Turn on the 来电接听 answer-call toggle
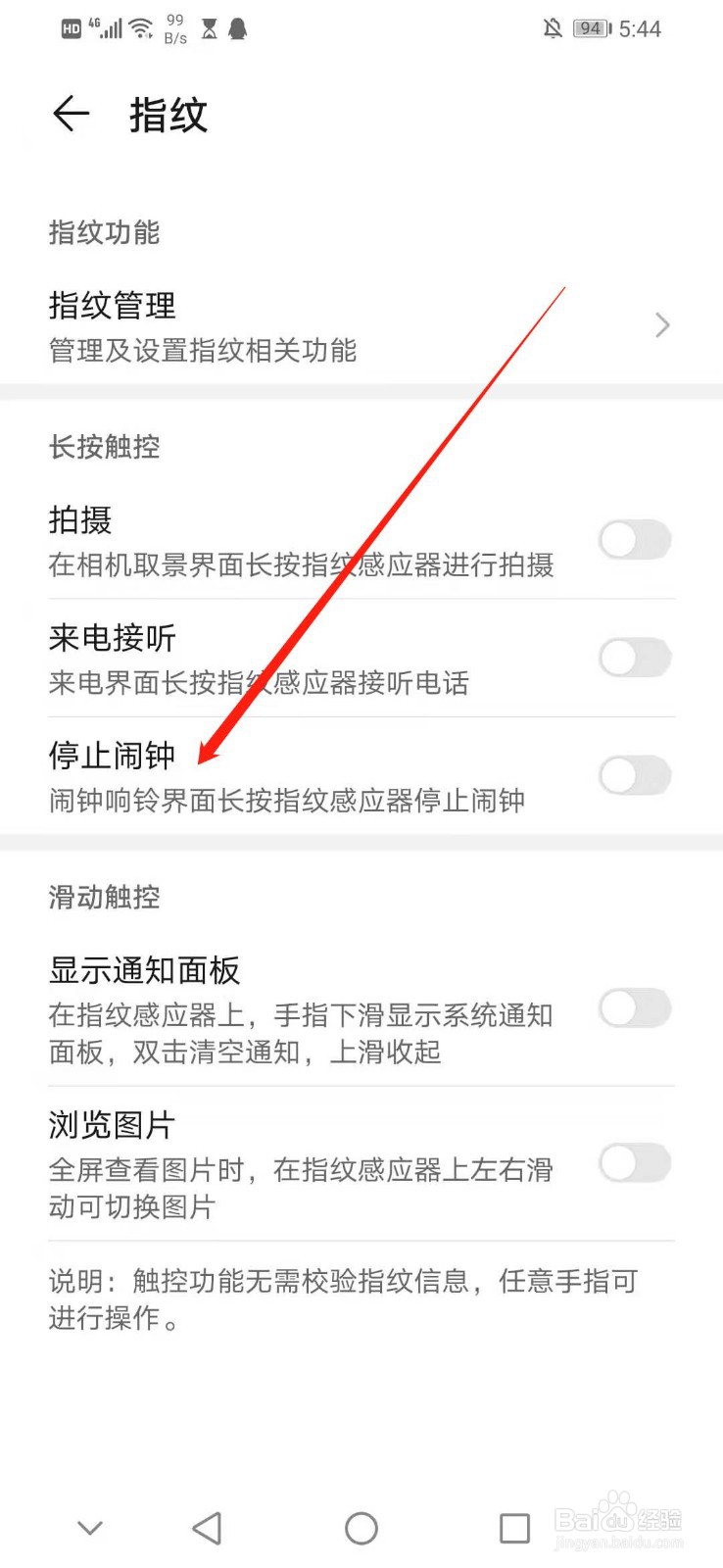 pyautogui.click(x=634, y=658)
